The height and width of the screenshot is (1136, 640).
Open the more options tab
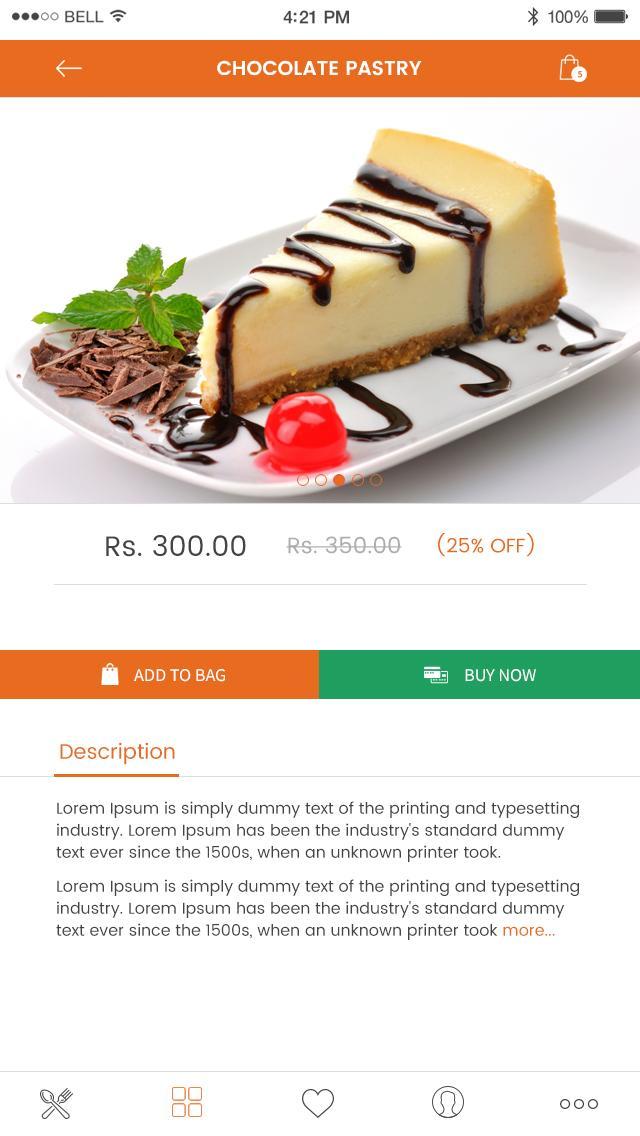[x=579, y=1104]
